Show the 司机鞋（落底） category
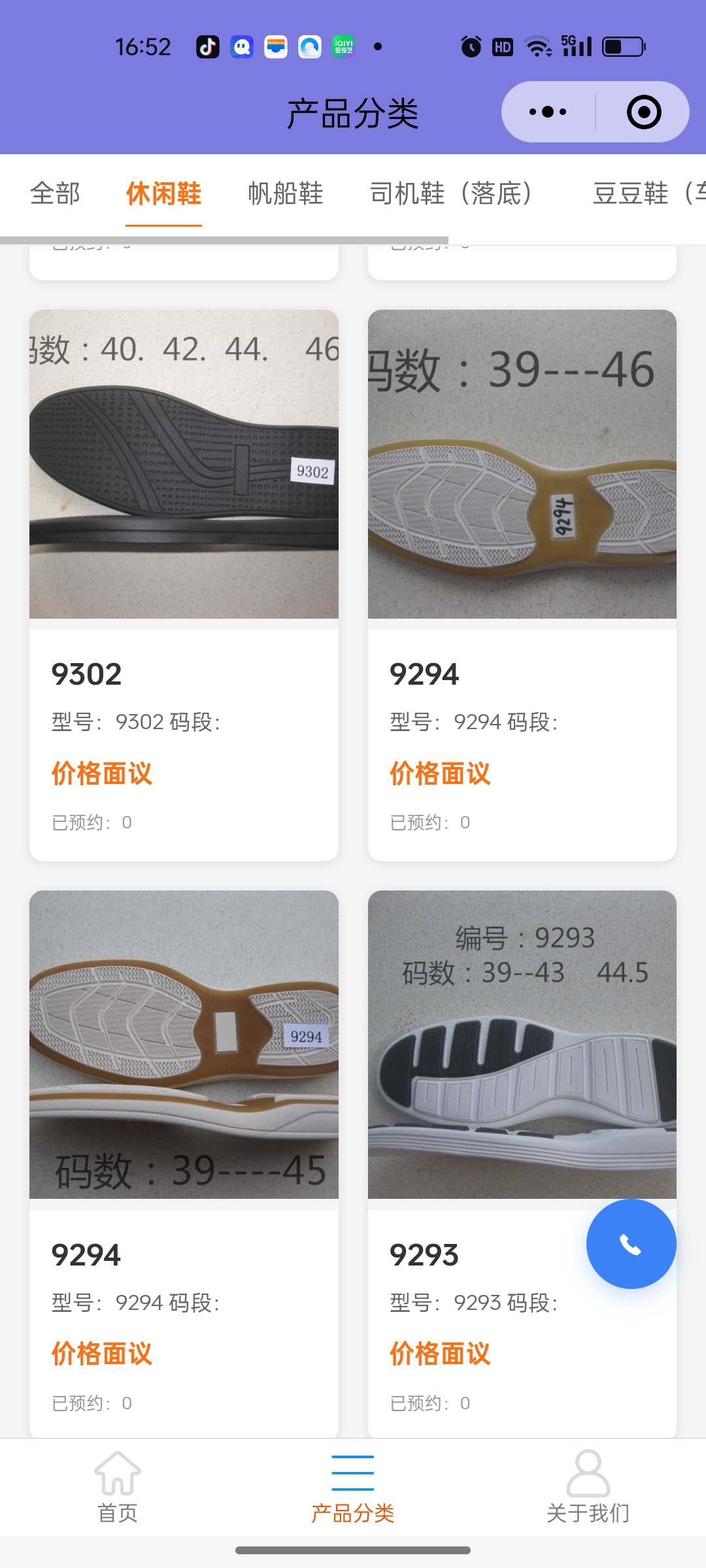 [x=450, y=193]
